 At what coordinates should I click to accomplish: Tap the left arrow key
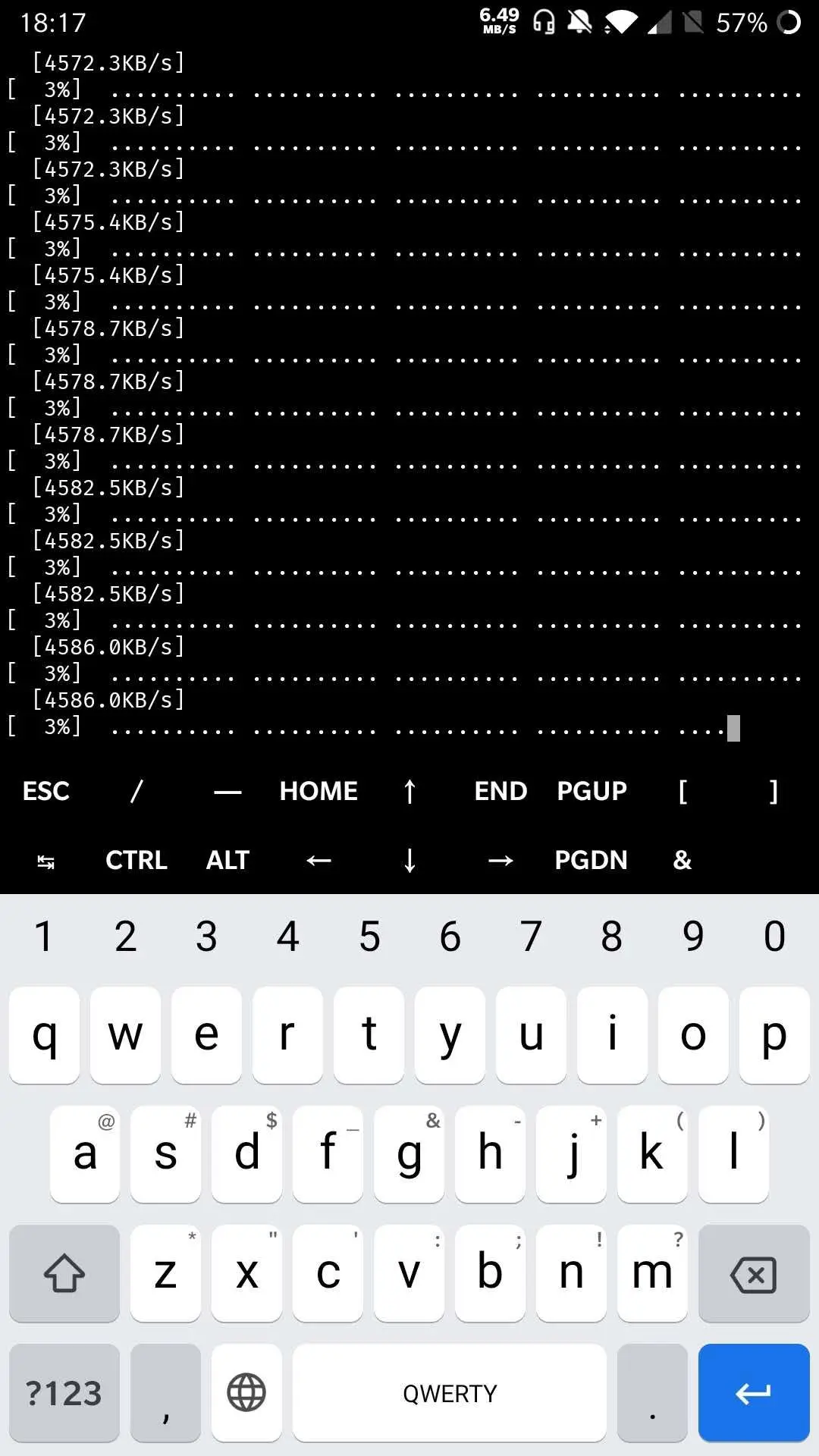click(x=318, y=860)
